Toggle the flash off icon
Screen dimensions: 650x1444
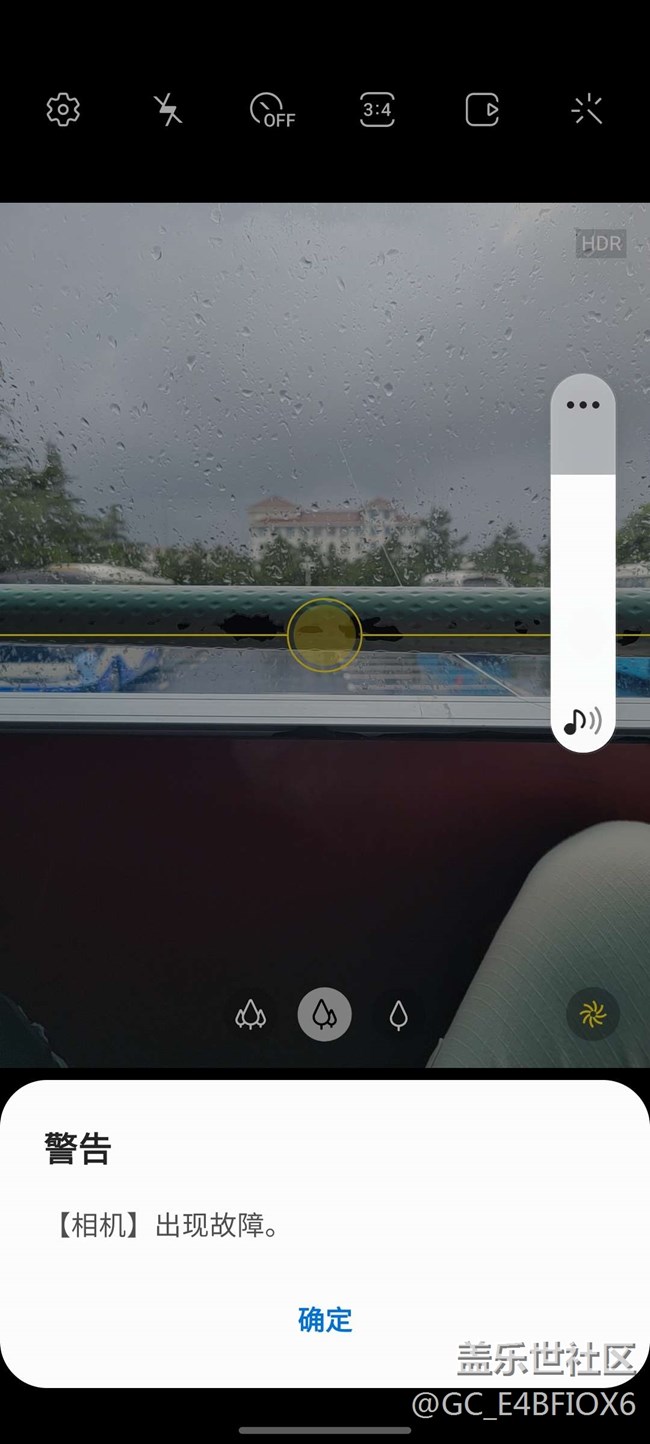168,110
